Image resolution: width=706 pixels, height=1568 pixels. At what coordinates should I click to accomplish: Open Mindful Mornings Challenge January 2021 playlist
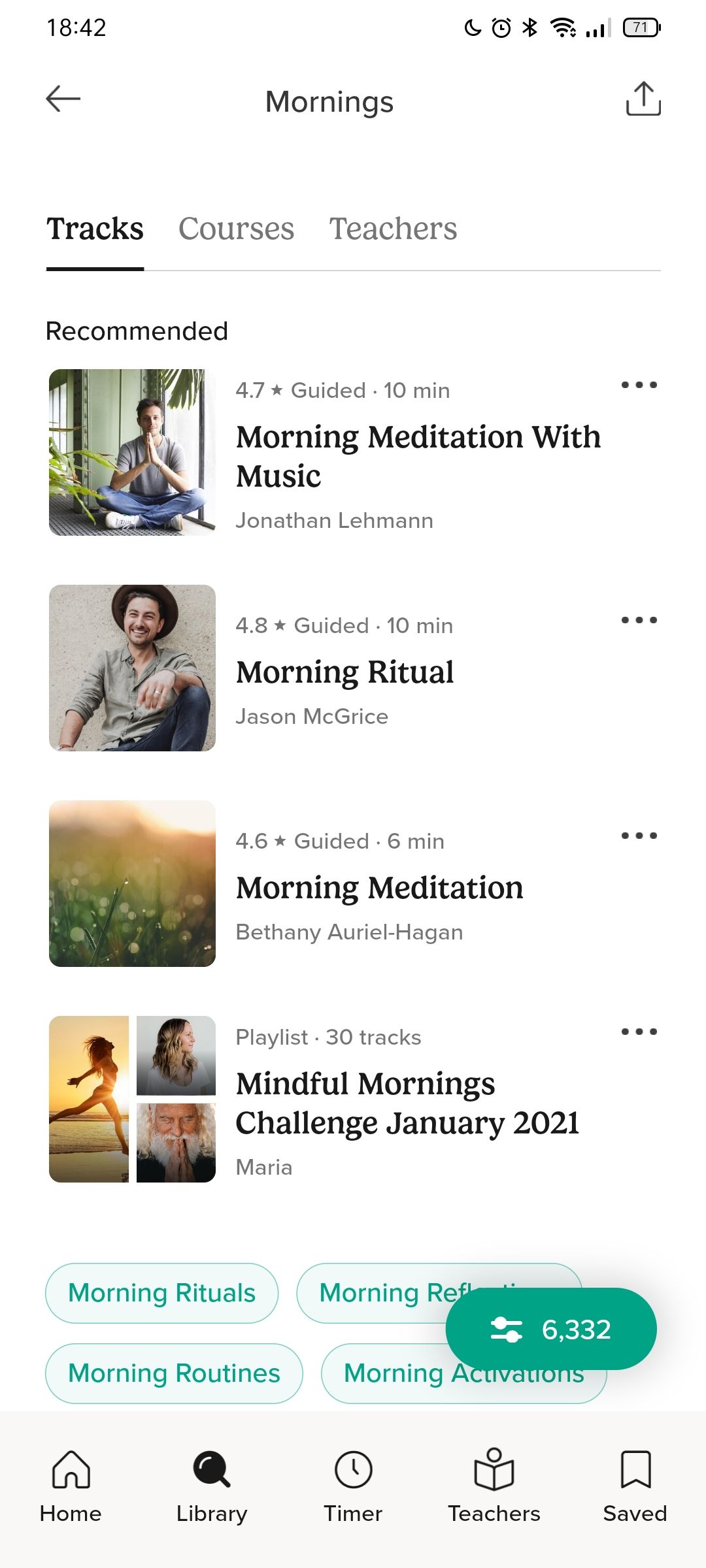coord(353,1099)
